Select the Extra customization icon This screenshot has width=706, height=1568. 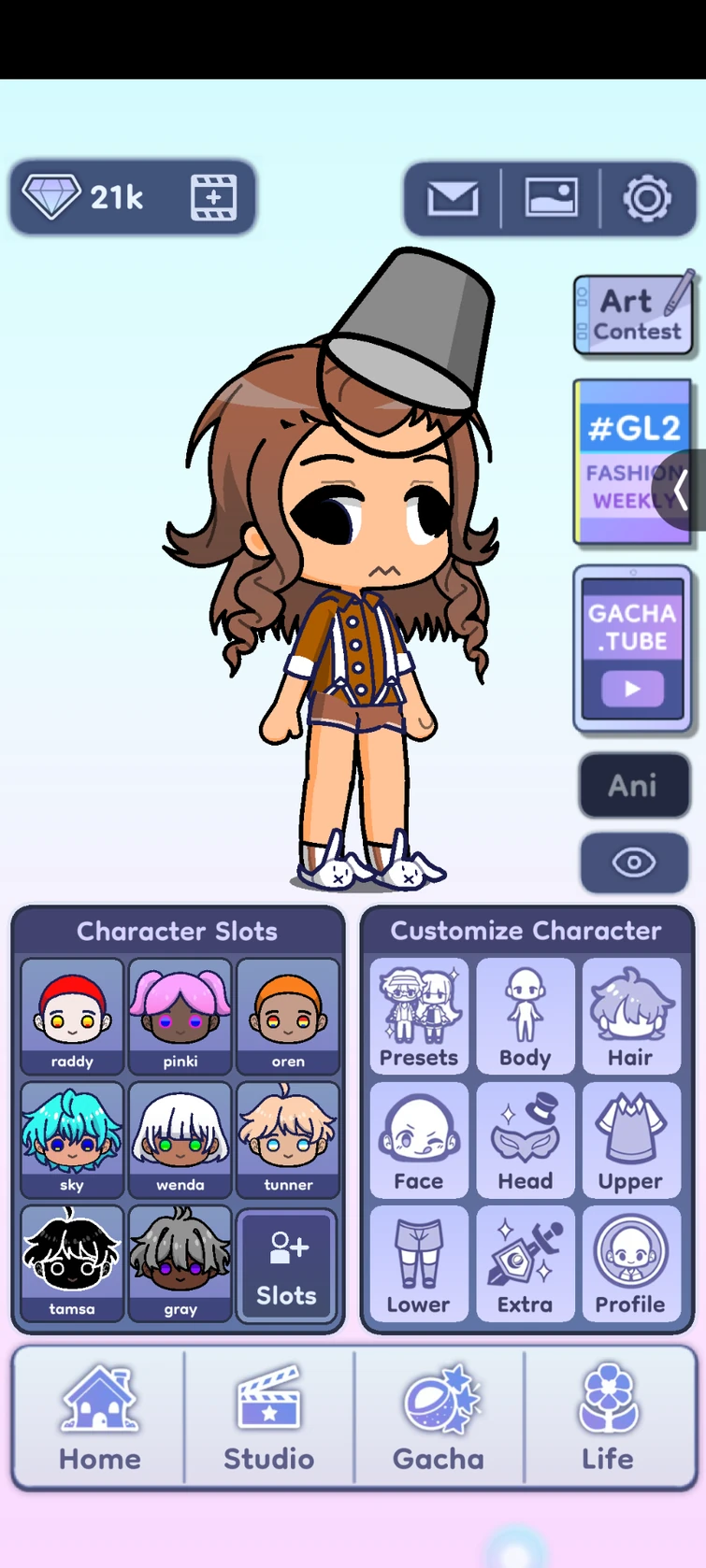[525, 1263]
